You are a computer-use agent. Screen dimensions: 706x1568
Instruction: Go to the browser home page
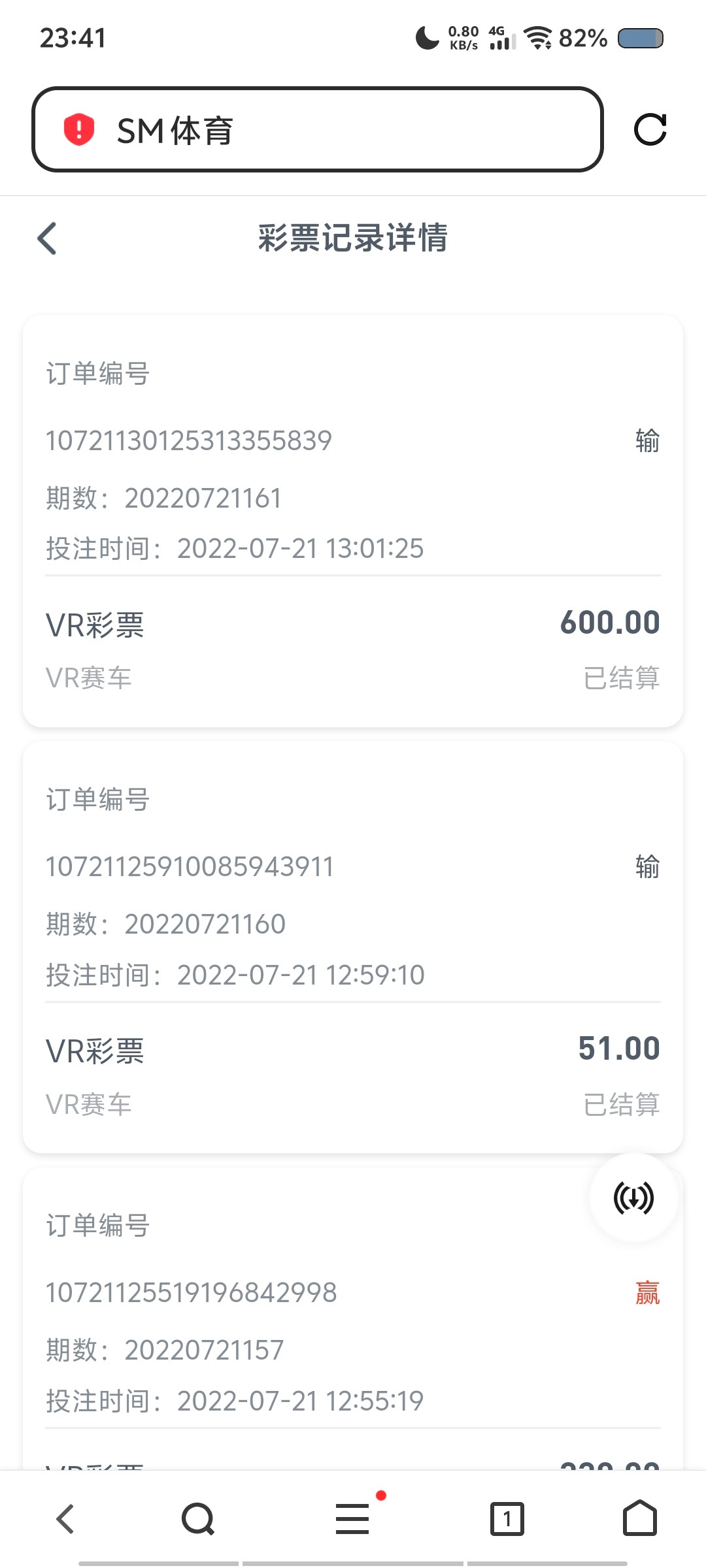pyautogui.click(x=639, y=1518)
